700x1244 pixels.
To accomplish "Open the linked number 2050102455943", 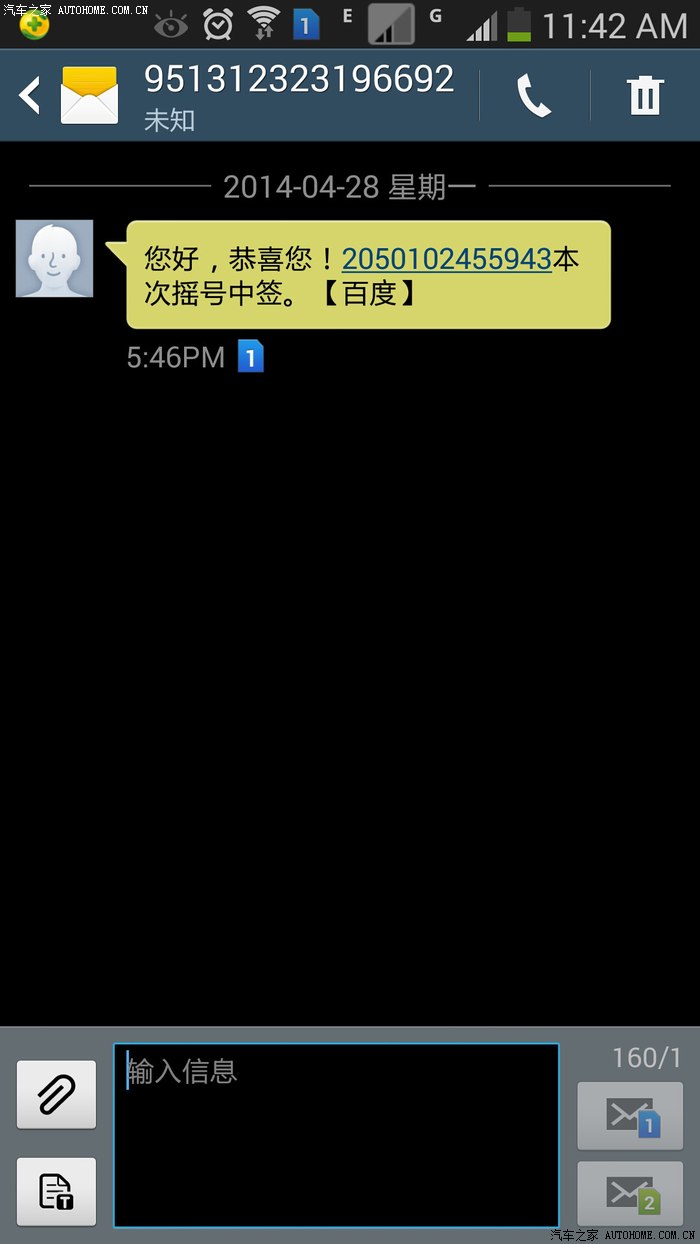I will [446, 259].
